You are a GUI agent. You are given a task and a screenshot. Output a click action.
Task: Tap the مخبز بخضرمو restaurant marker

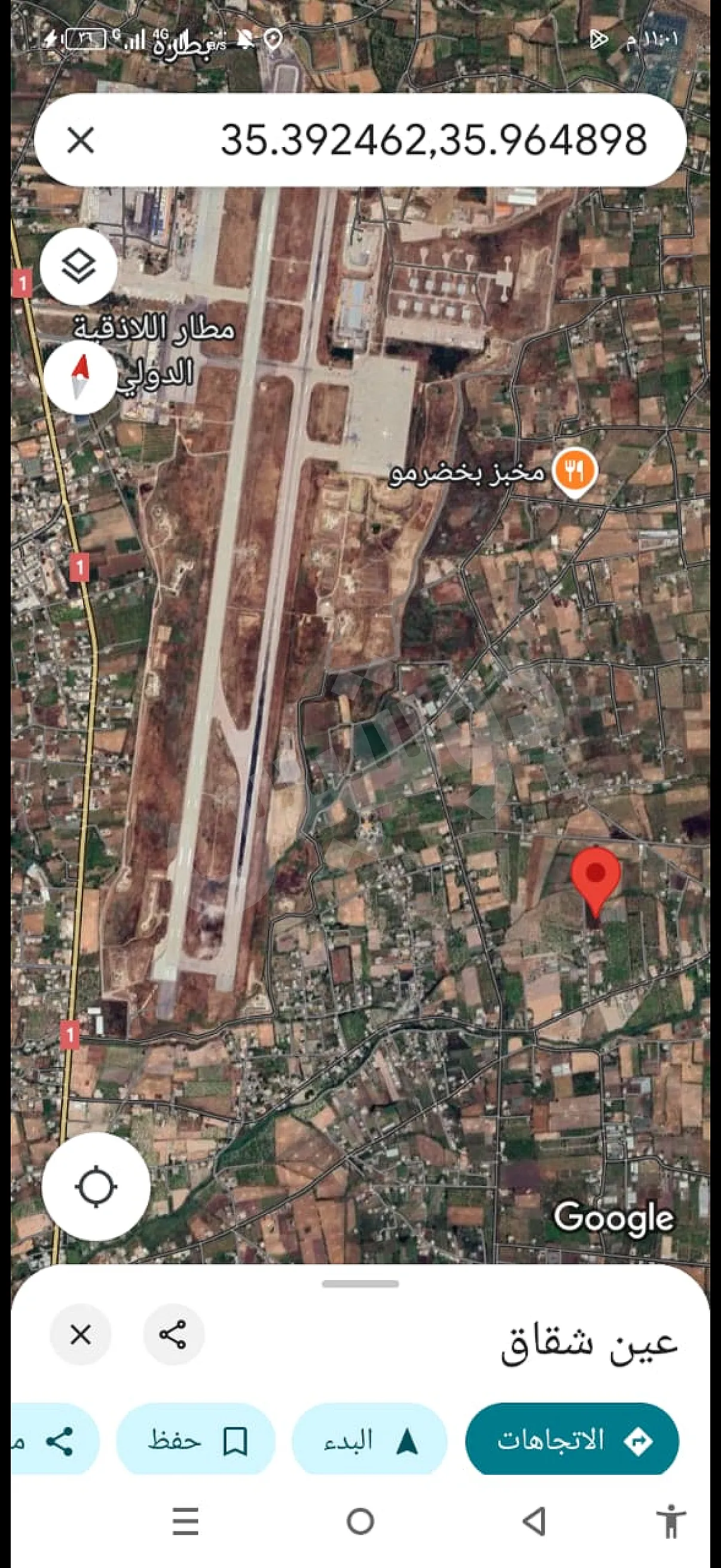click(x=573, y=472)
